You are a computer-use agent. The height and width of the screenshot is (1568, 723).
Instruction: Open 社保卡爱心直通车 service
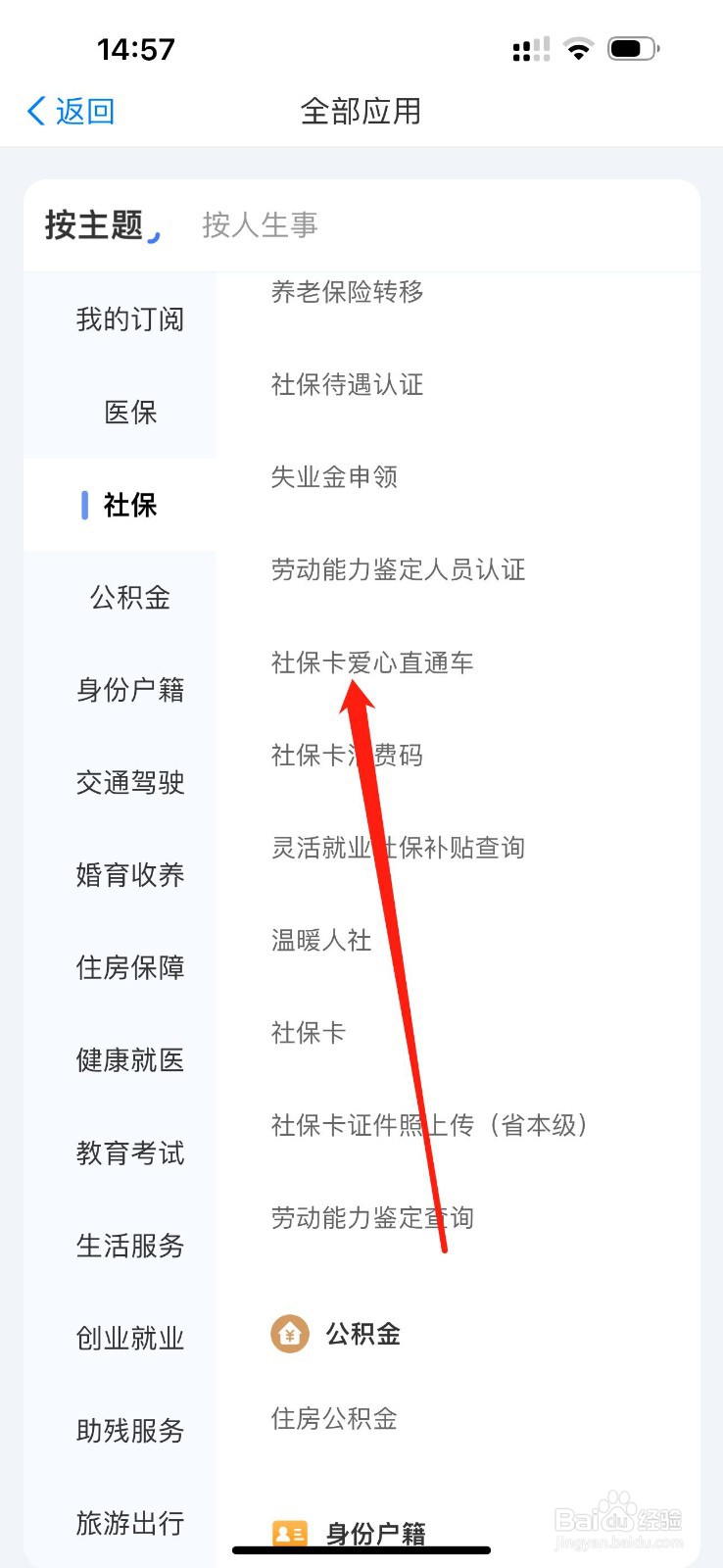pyautogui.click(x=372, y=661)
